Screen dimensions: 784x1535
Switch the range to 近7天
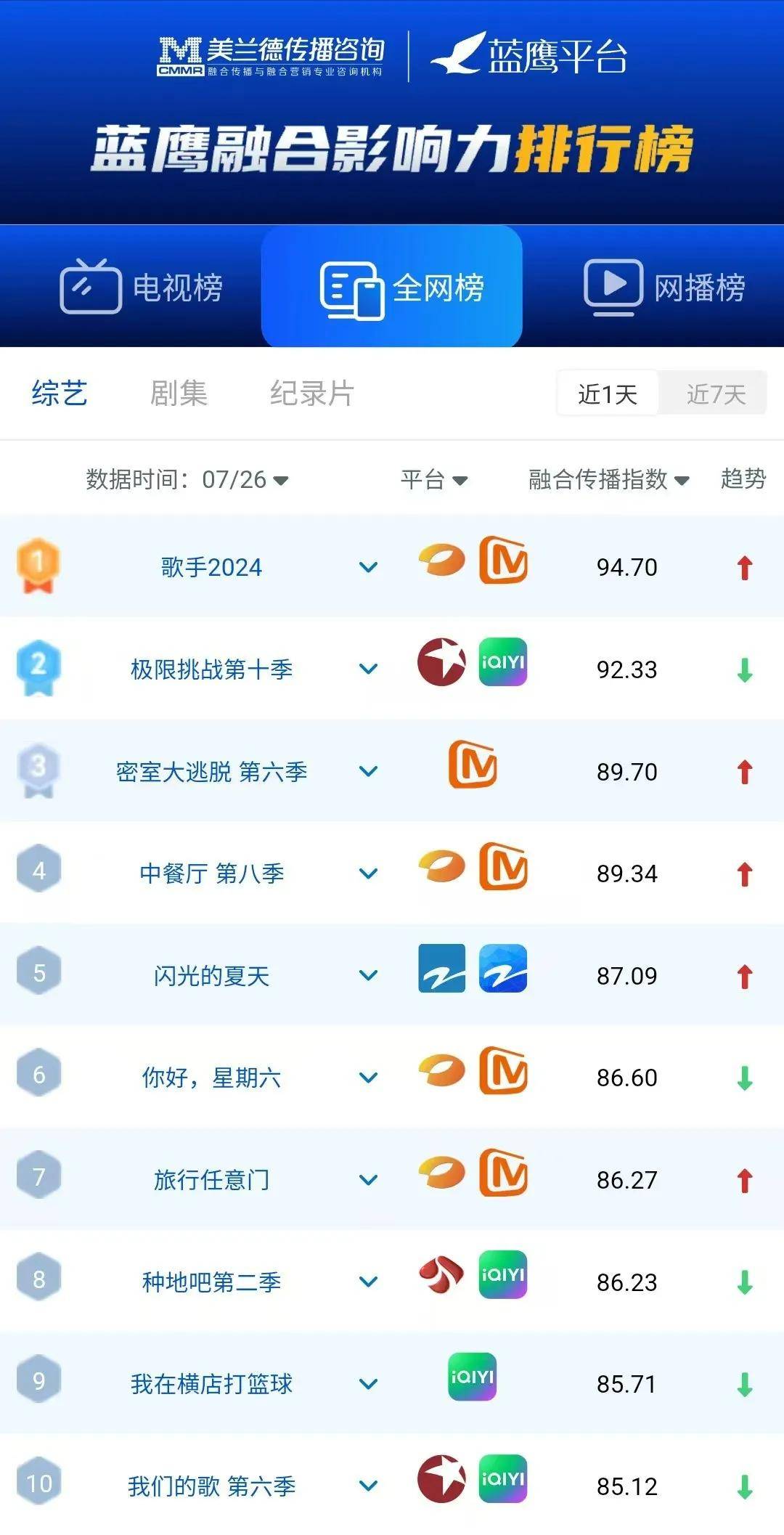tap(715, 394)
